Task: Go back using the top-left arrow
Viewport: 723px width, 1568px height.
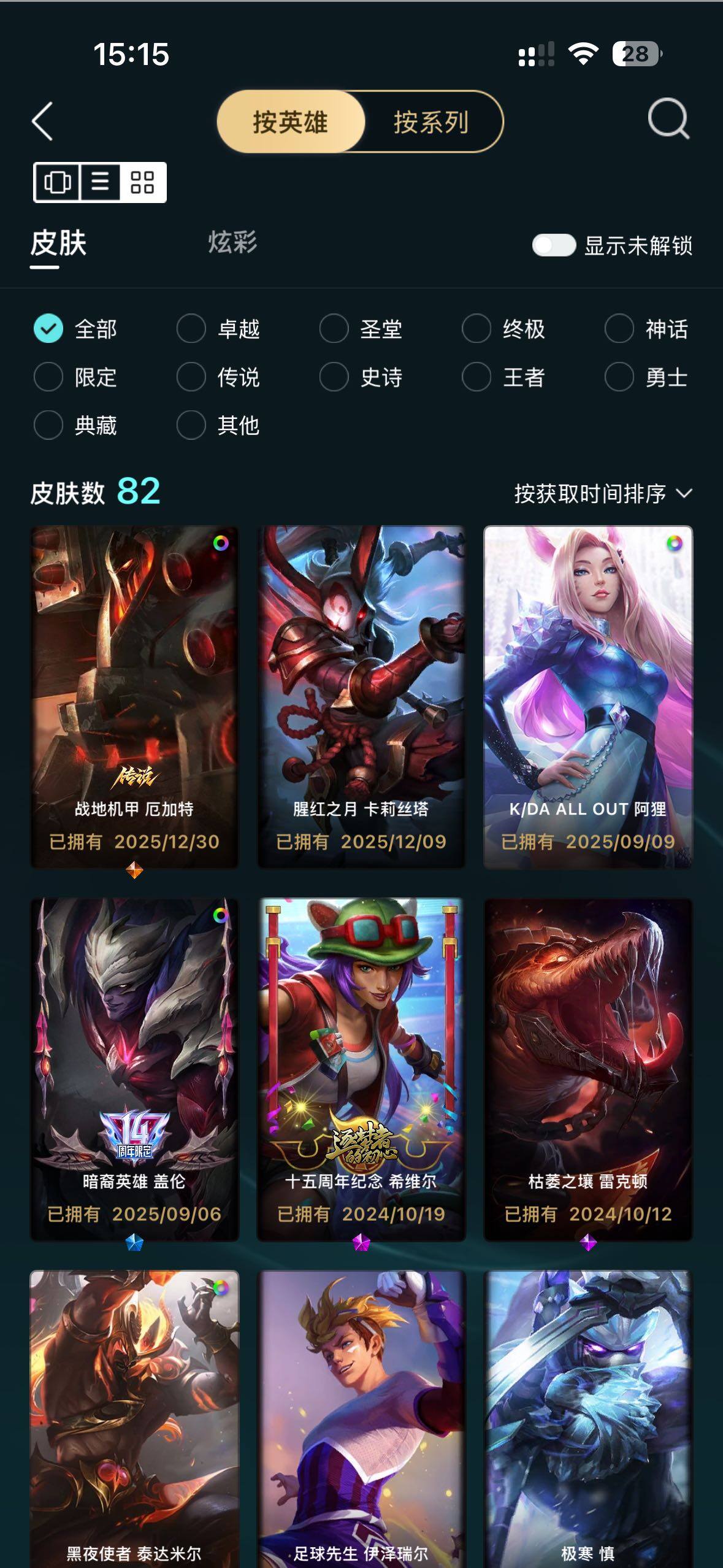Action: click(43, 121)
